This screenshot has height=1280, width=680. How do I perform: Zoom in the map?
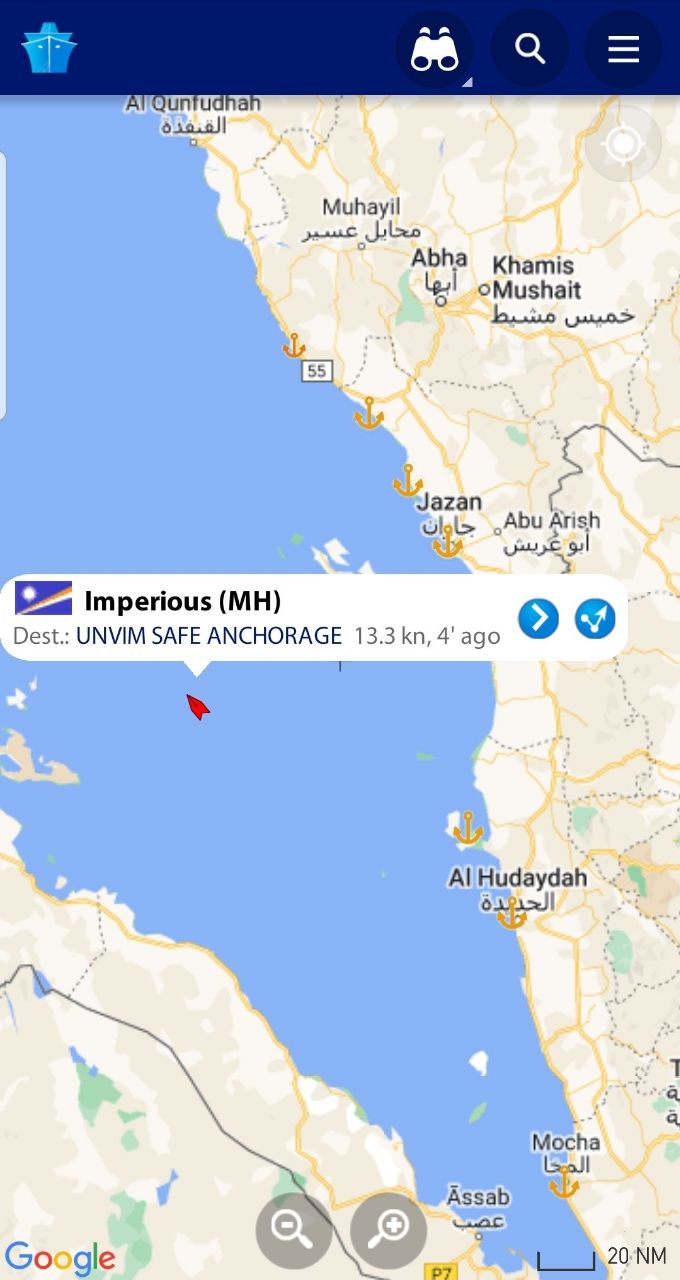point(388,1230)
